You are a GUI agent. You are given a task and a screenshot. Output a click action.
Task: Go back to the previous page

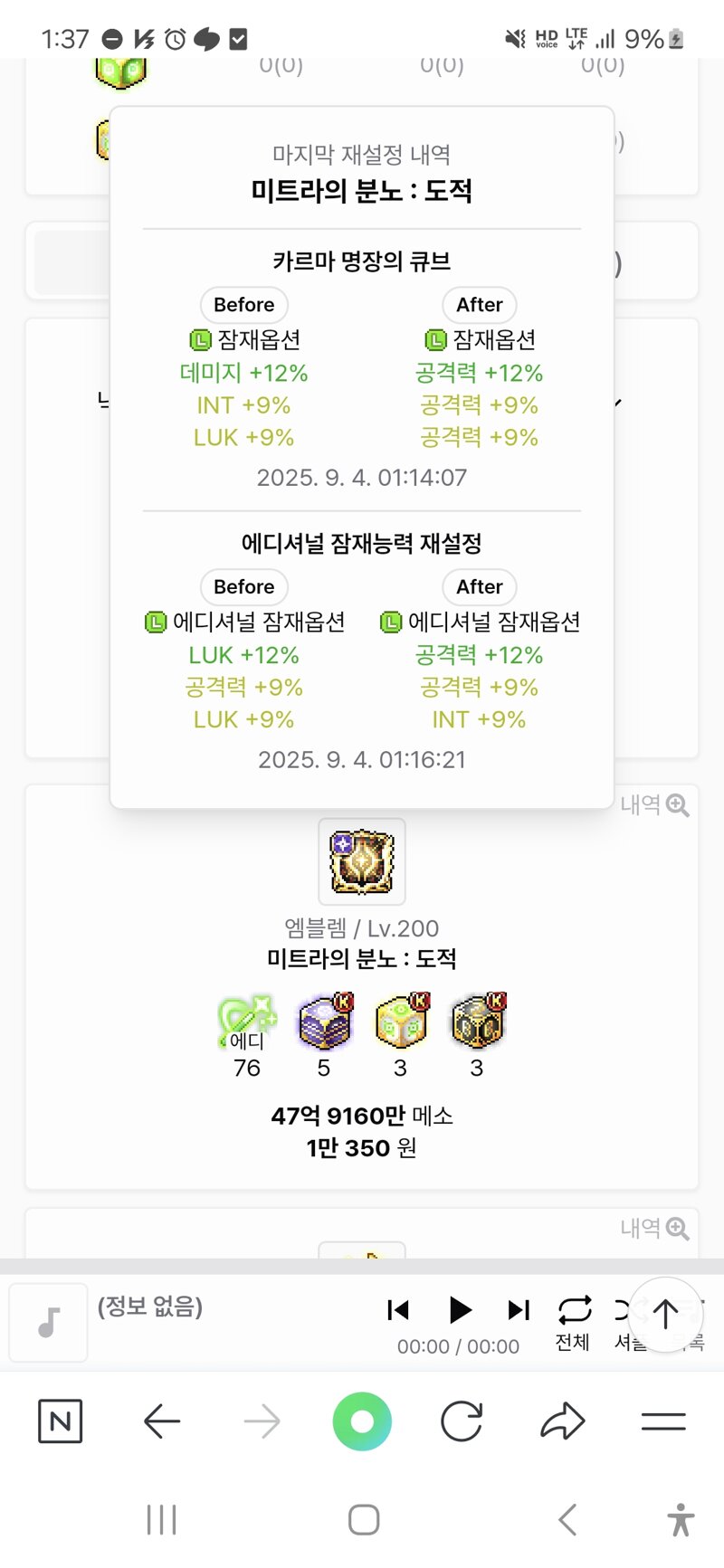point(162,1421)
